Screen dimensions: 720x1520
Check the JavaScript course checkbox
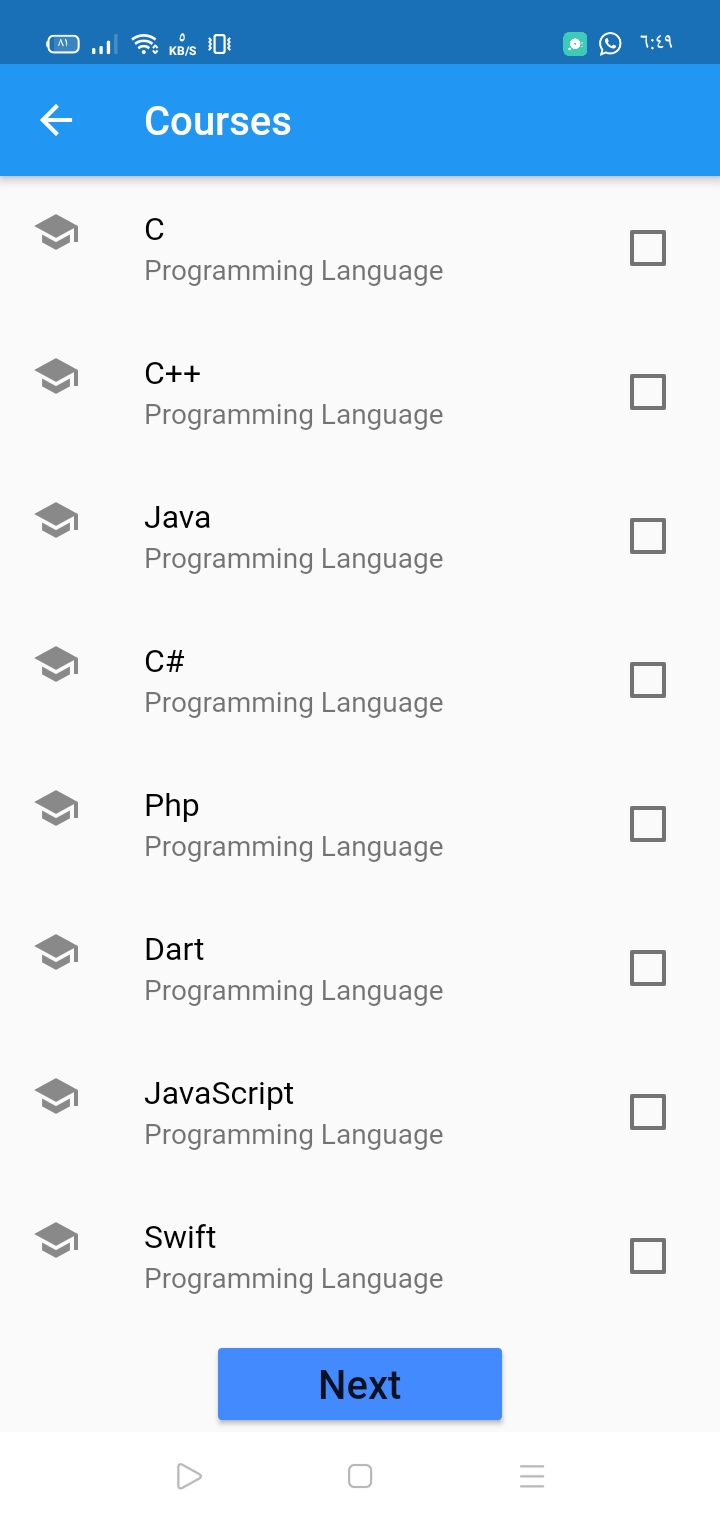tap(646, 1112)
